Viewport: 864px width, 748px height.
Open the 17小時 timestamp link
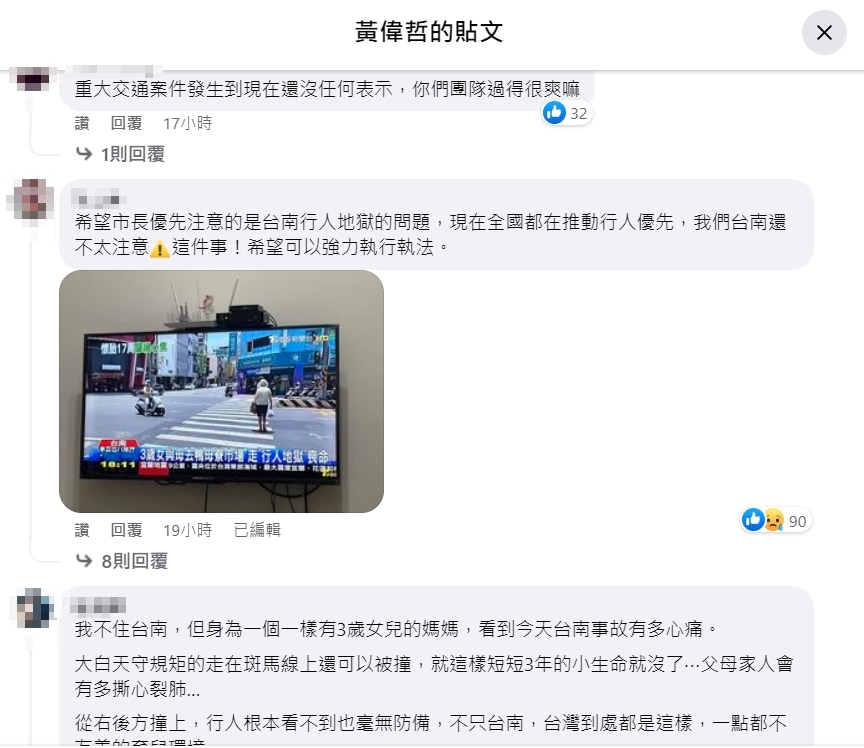(x=187, y=123)
